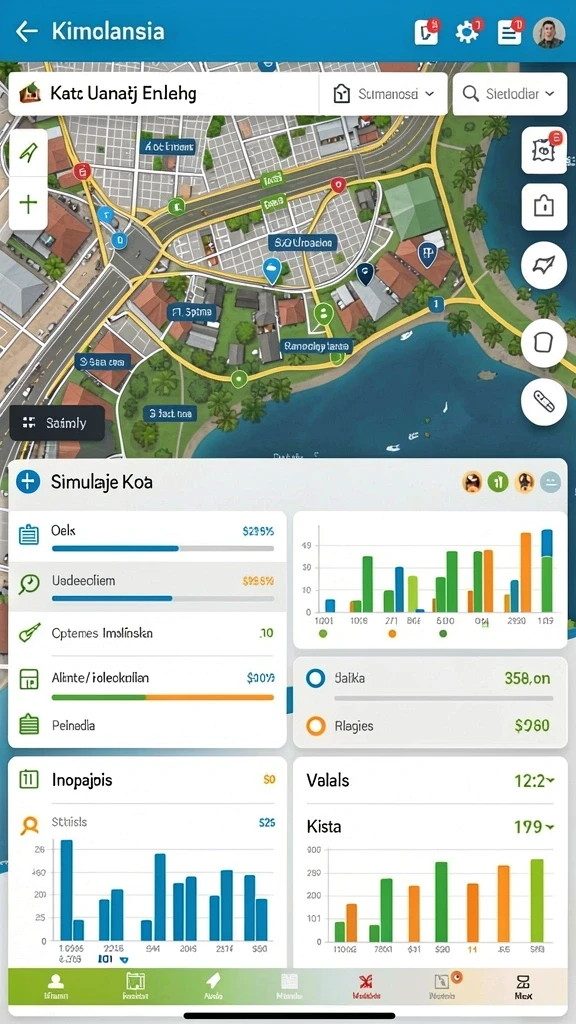Tap the Saimly button on the map
This screenshot has height=1024, width=576.
[x=57, y=423]
